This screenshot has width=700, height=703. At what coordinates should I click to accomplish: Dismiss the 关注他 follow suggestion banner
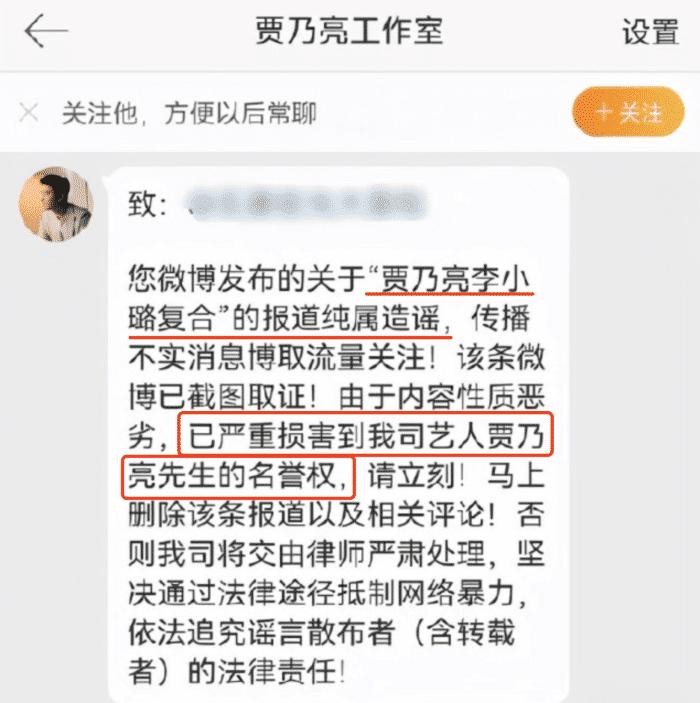29,113
